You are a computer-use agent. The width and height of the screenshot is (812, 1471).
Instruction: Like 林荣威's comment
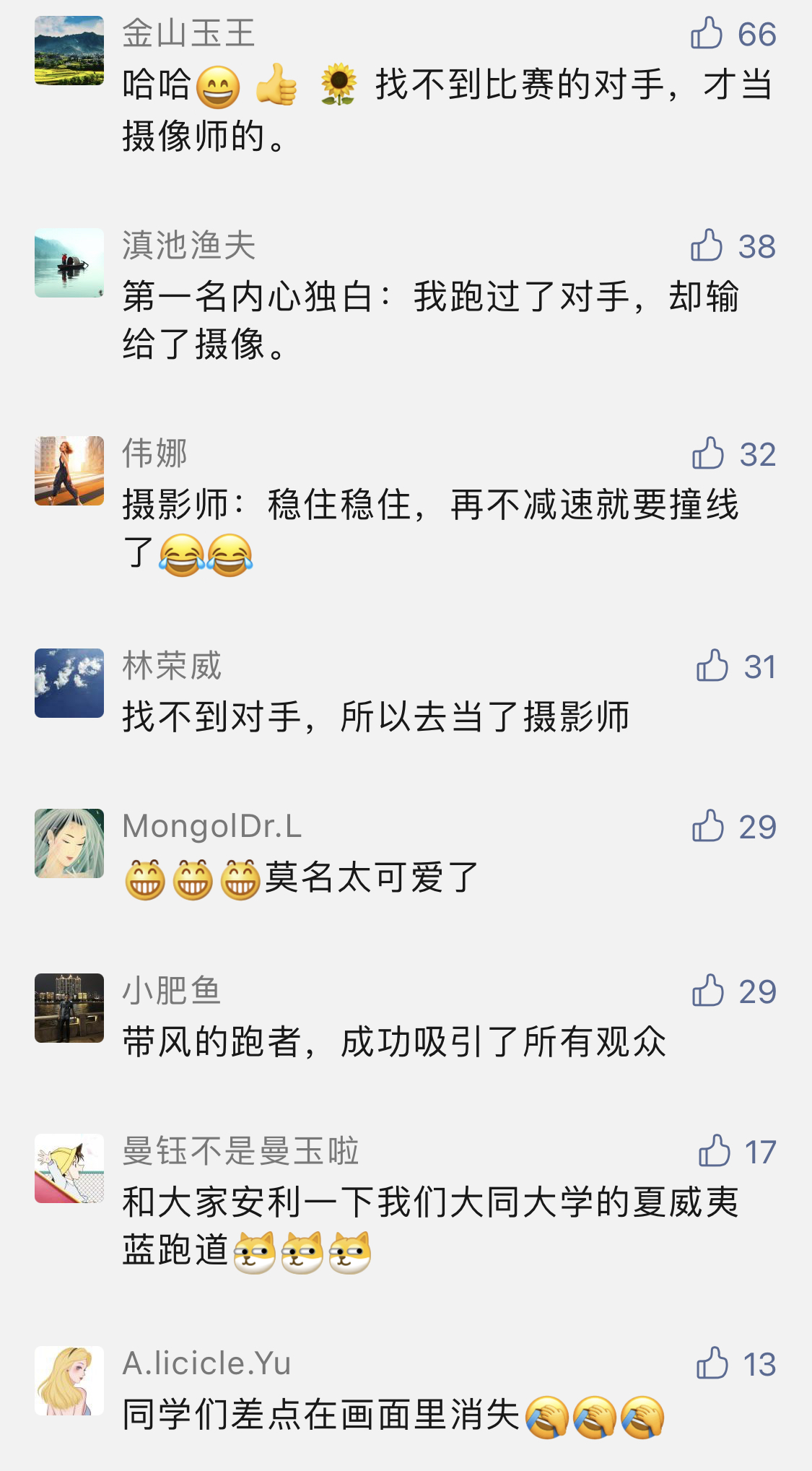coord(712,666)
